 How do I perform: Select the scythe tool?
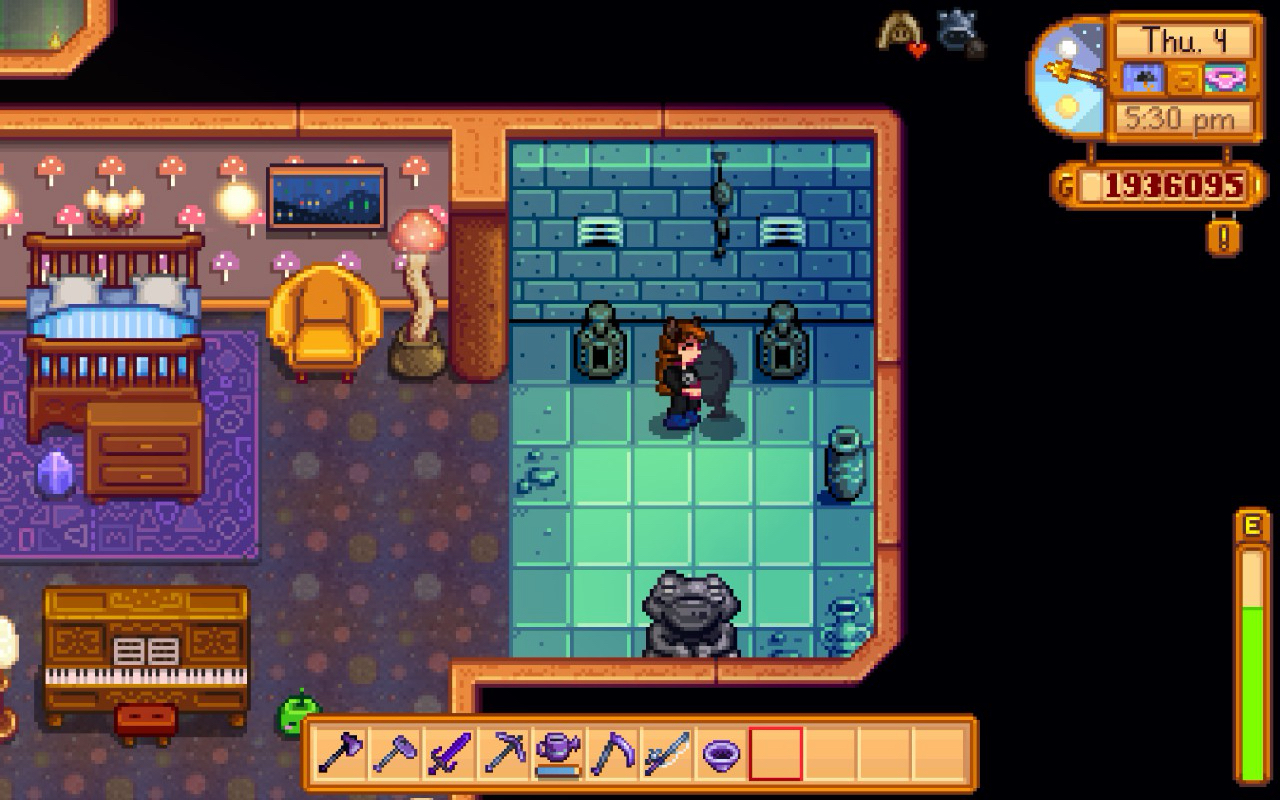click(x=611, y=754)
